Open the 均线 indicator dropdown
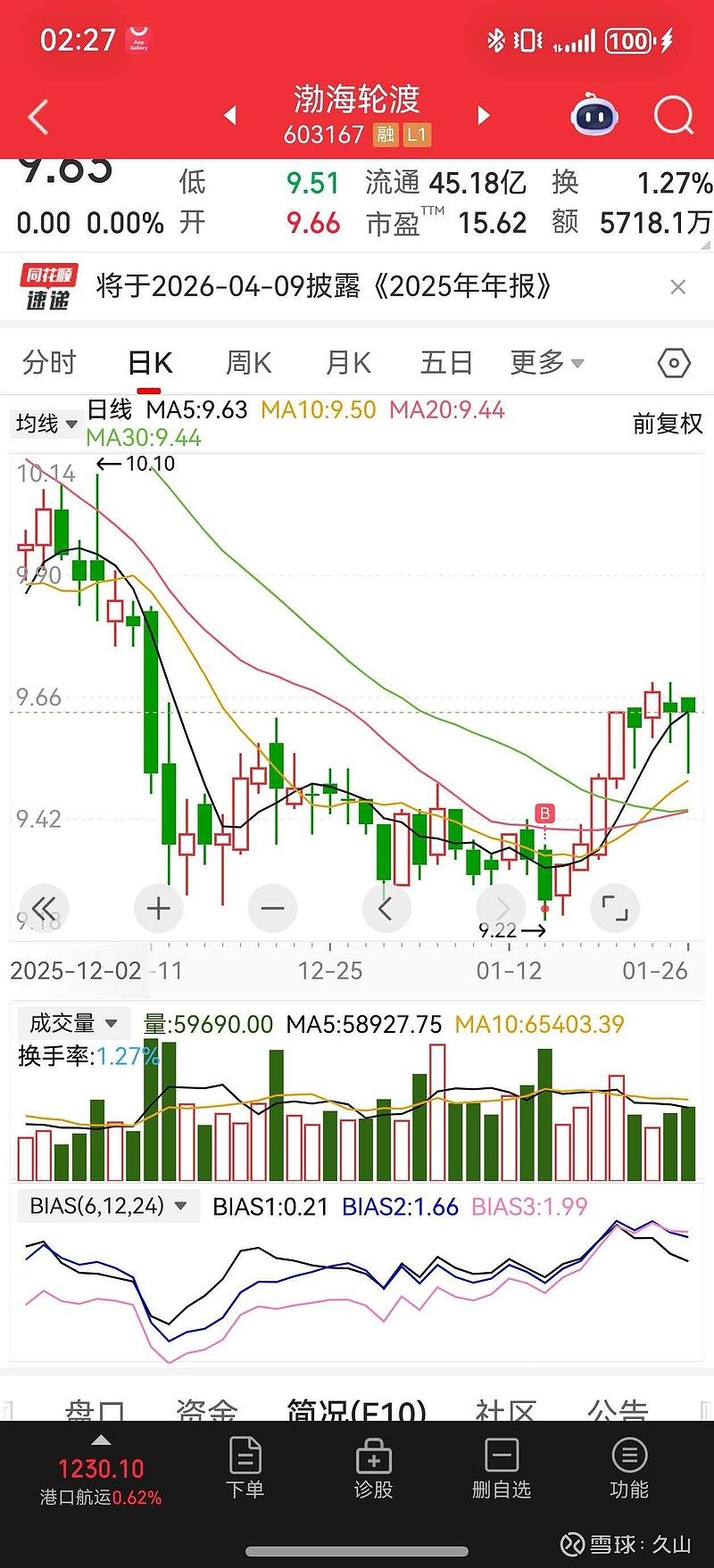This screenshot has height=1568, width=714. [46, 424]
